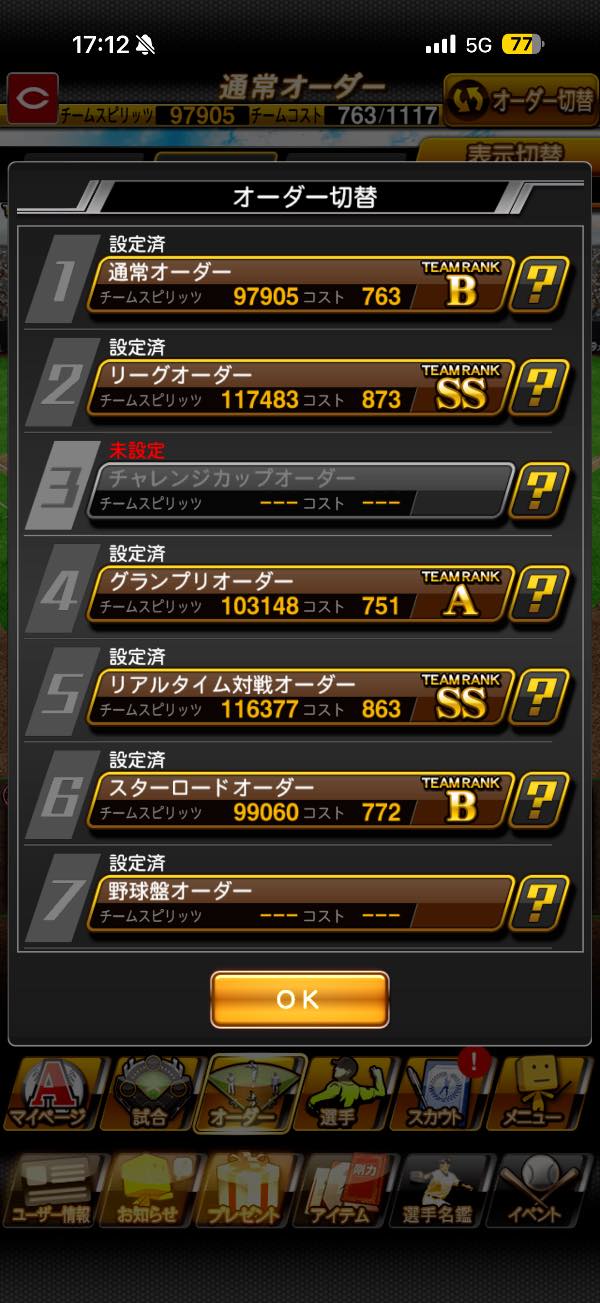Open the help for グランプリオーダー
This screenshot has height=1303, width=600.
[540, 594]
